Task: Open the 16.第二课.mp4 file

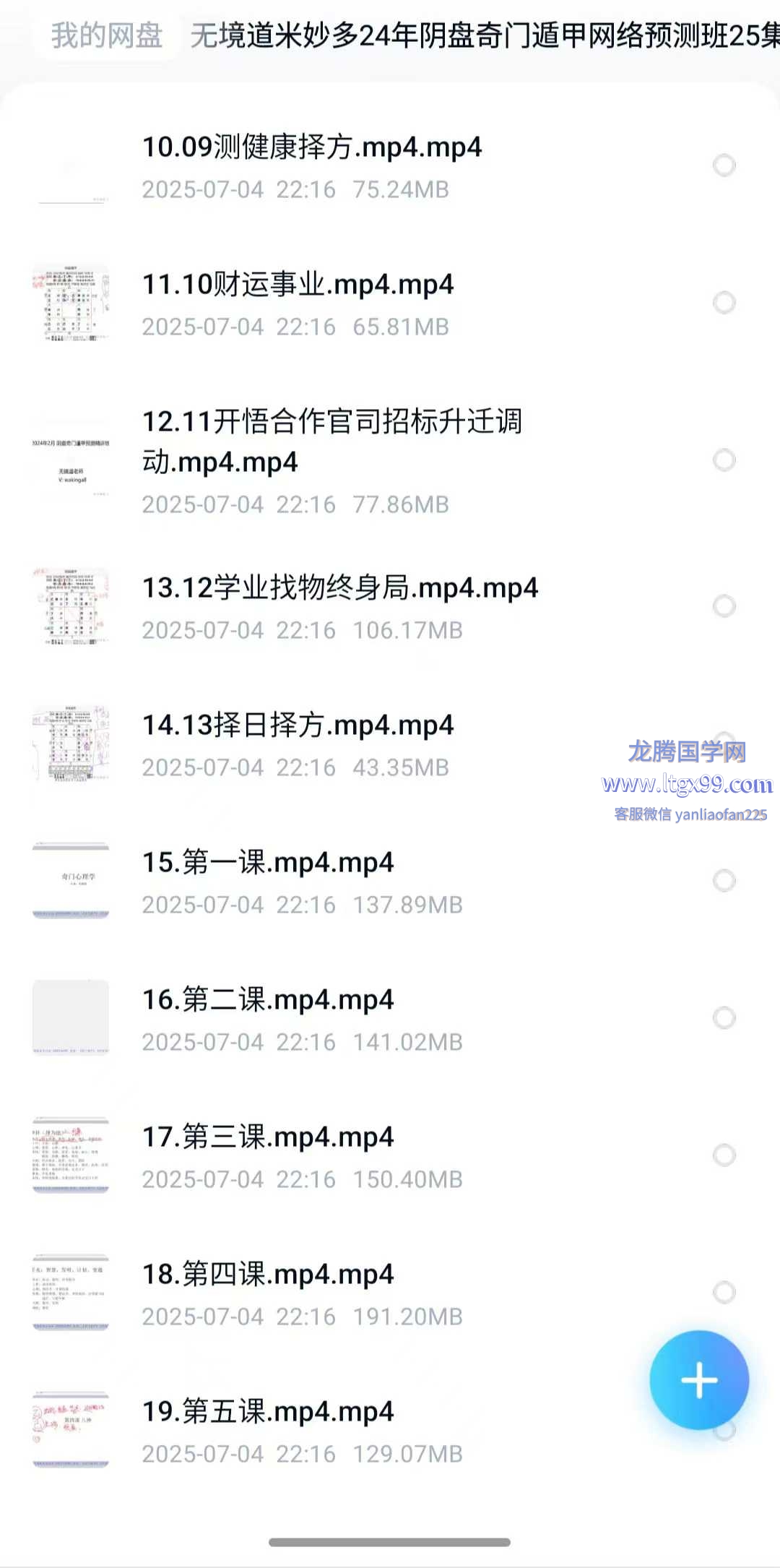Action: coord(267,1000)
